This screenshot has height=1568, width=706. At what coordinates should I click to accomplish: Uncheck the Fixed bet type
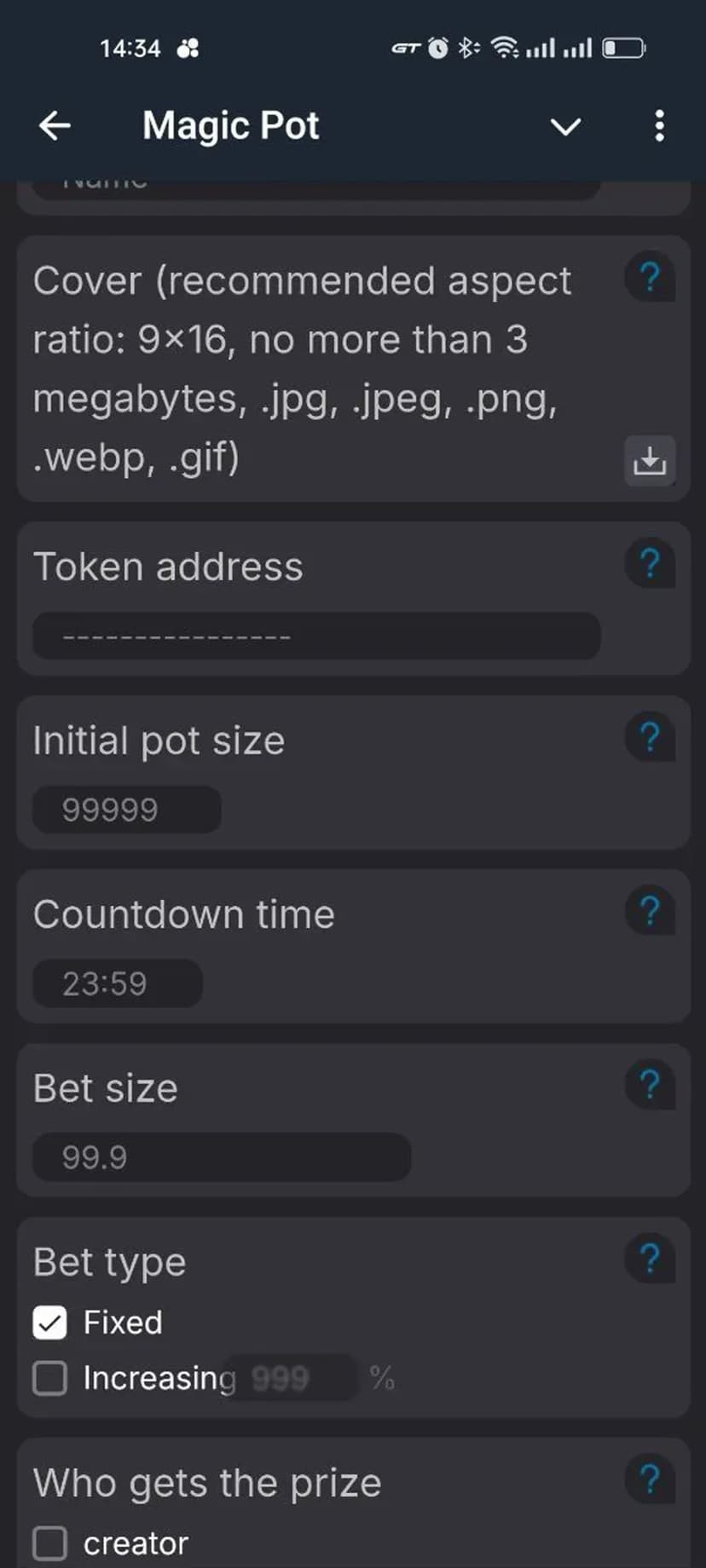49,1323
